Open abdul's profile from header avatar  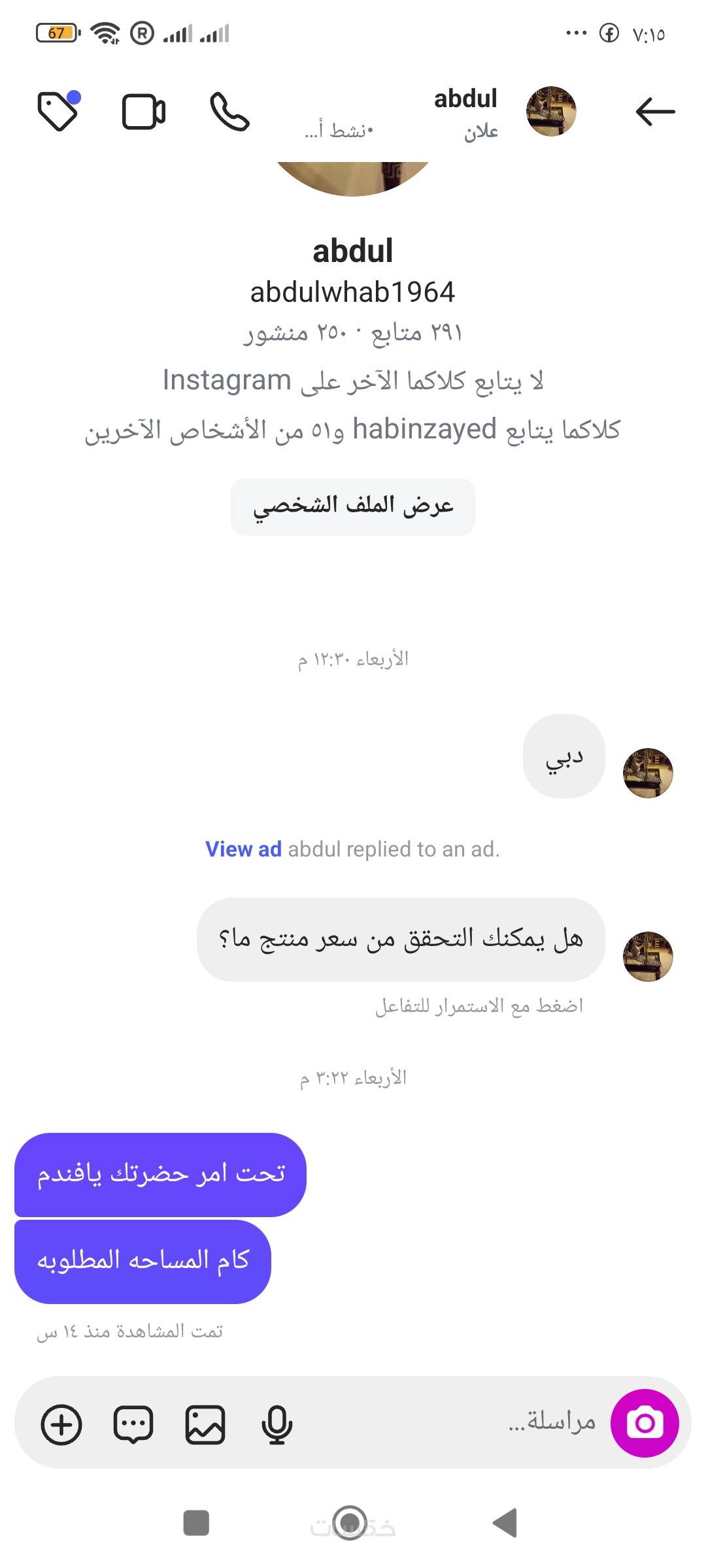(x=550, y=111)
